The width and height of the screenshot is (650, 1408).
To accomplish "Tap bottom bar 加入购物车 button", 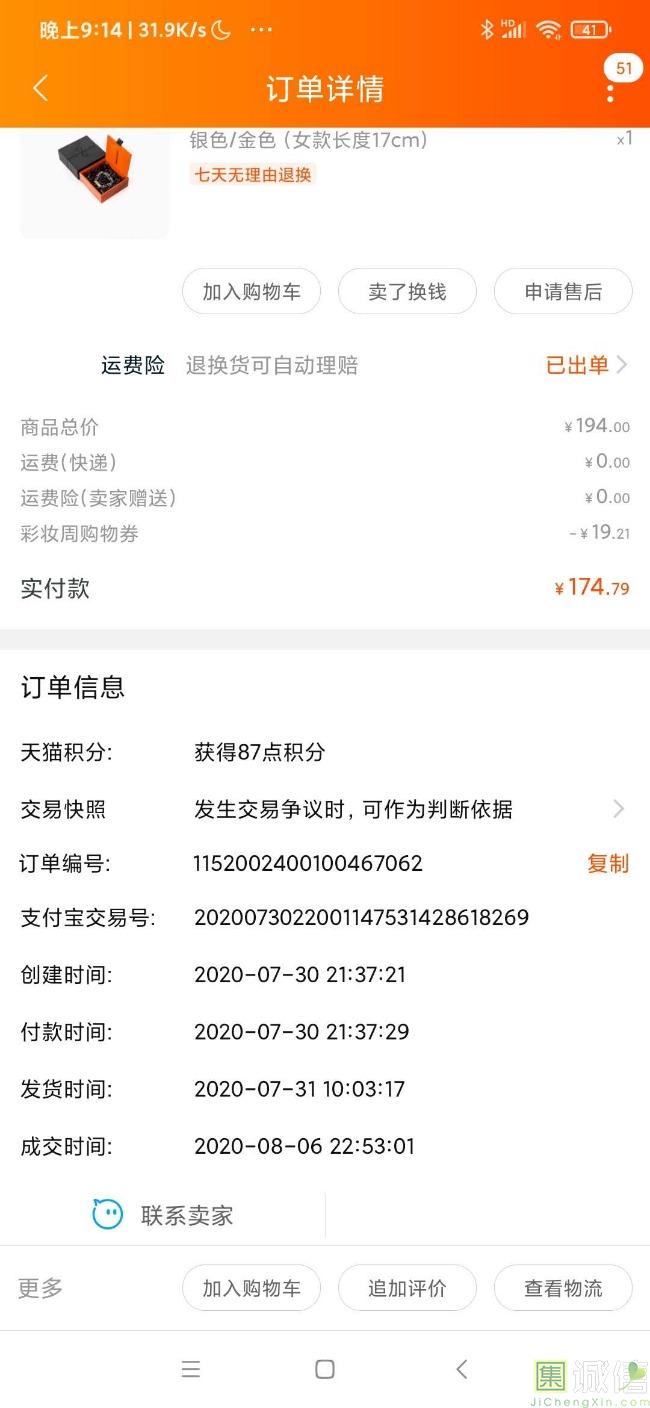I will (251, 1288).
